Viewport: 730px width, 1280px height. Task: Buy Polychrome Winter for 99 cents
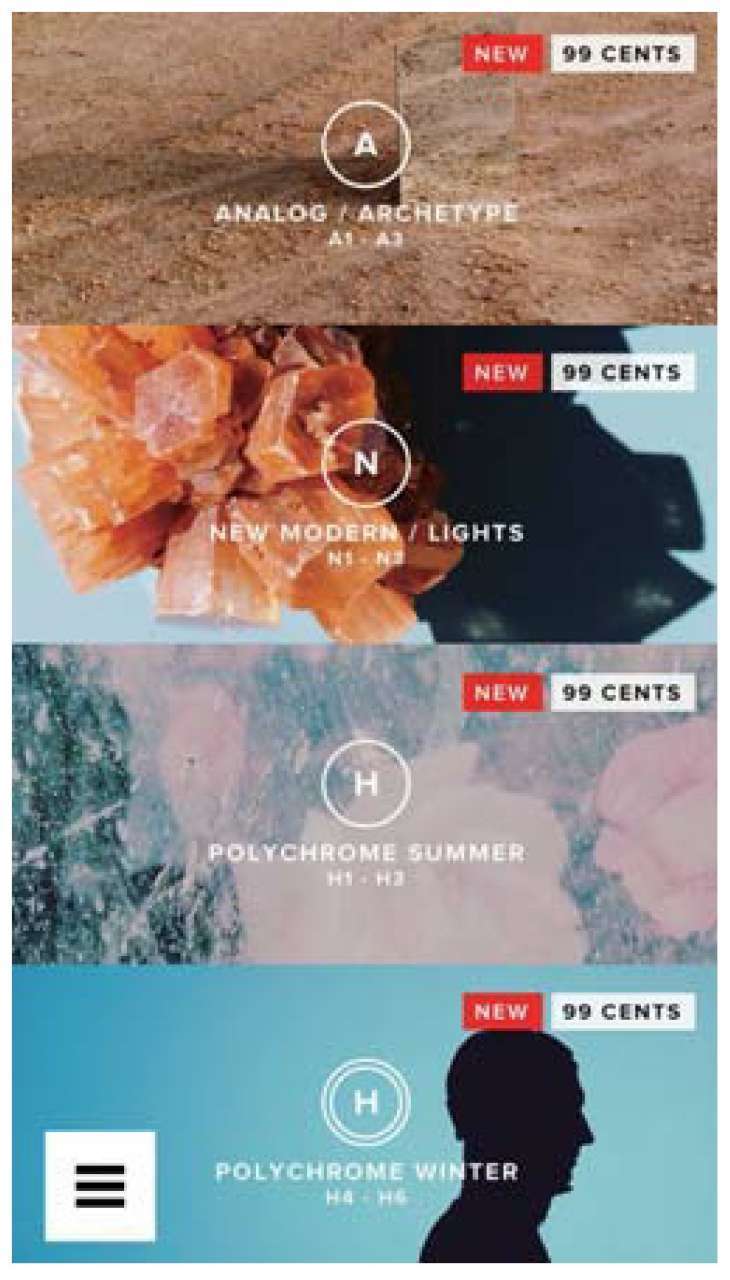[622, 1012]
